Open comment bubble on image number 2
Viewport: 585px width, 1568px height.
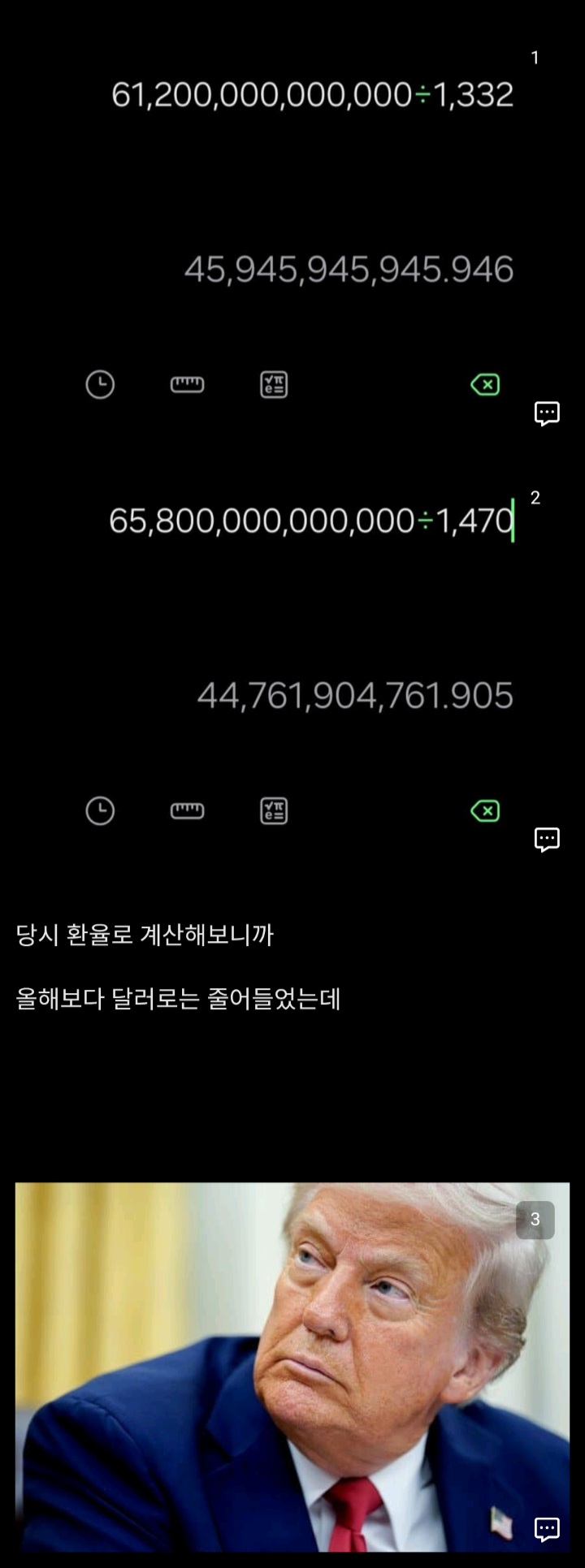pos(547,839)
